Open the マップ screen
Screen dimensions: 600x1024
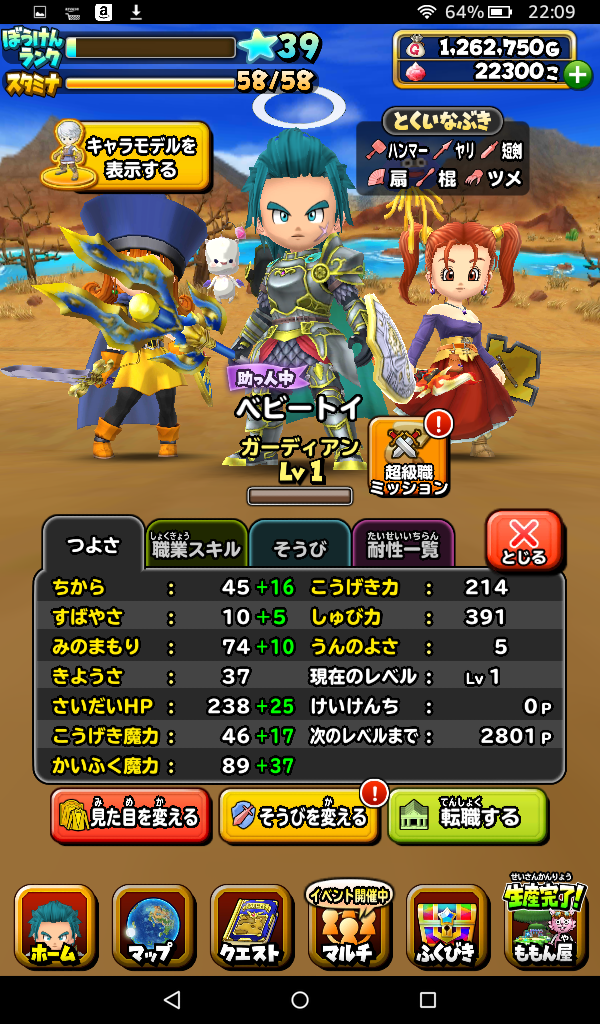pyautogui.click(x=153, y=926)
